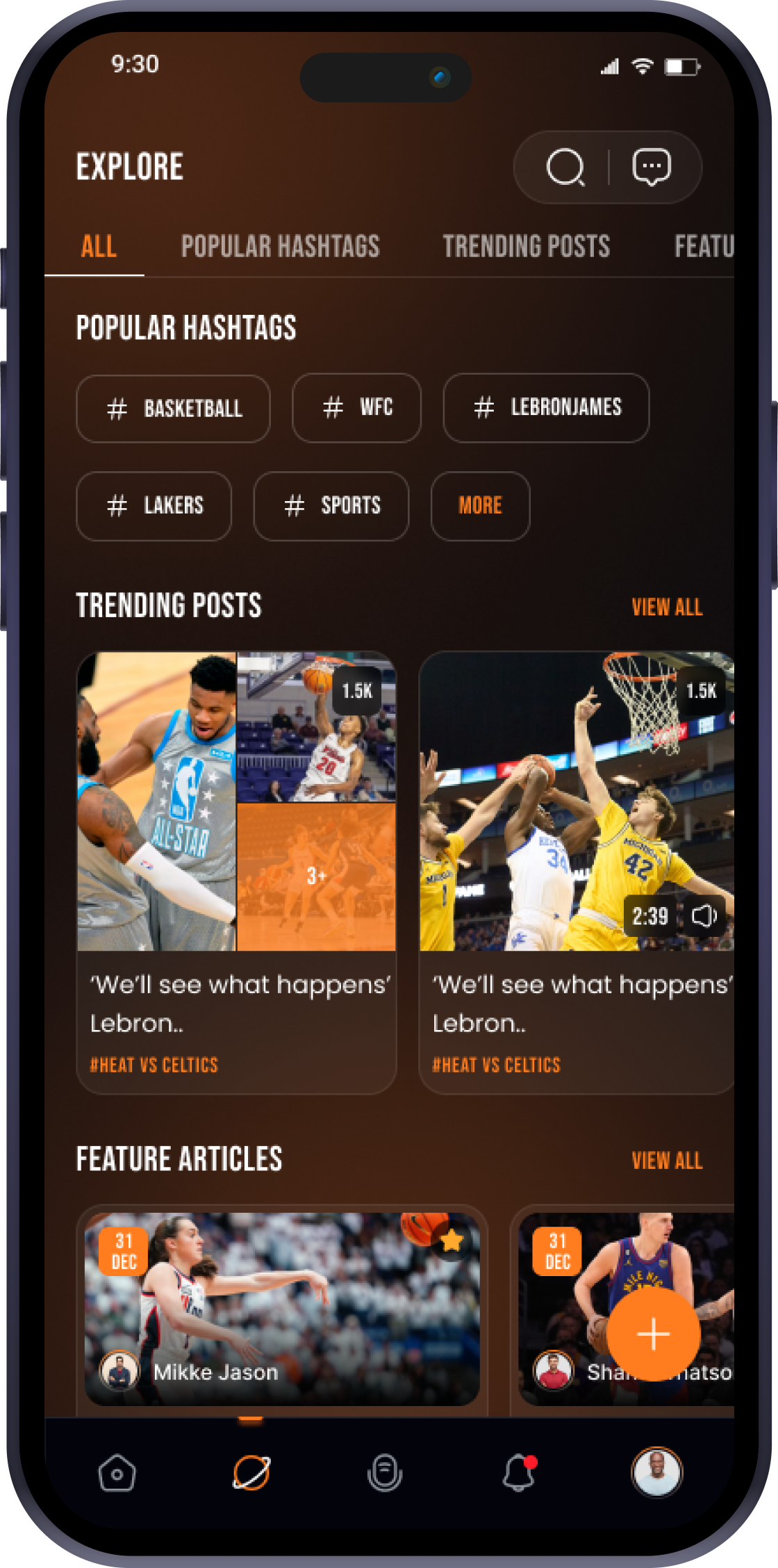778x1568 pixels.
Task: Go to the Home tab
Action: pyautogui.click(x=117, y=1473)
